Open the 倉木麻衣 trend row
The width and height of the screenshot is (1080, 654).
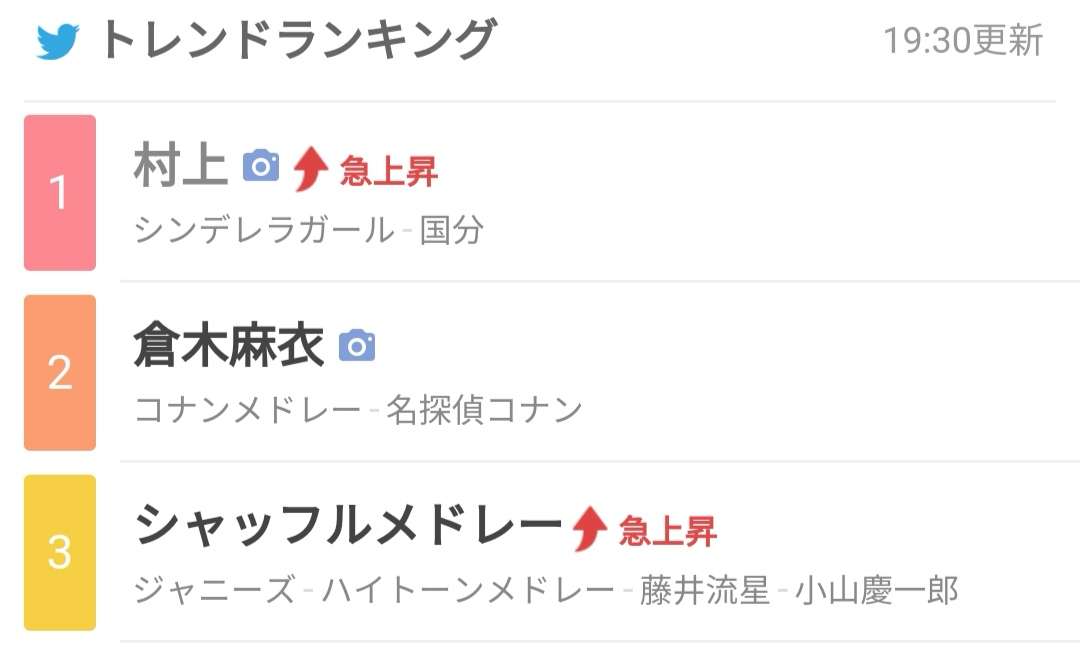tap(229, 347)
